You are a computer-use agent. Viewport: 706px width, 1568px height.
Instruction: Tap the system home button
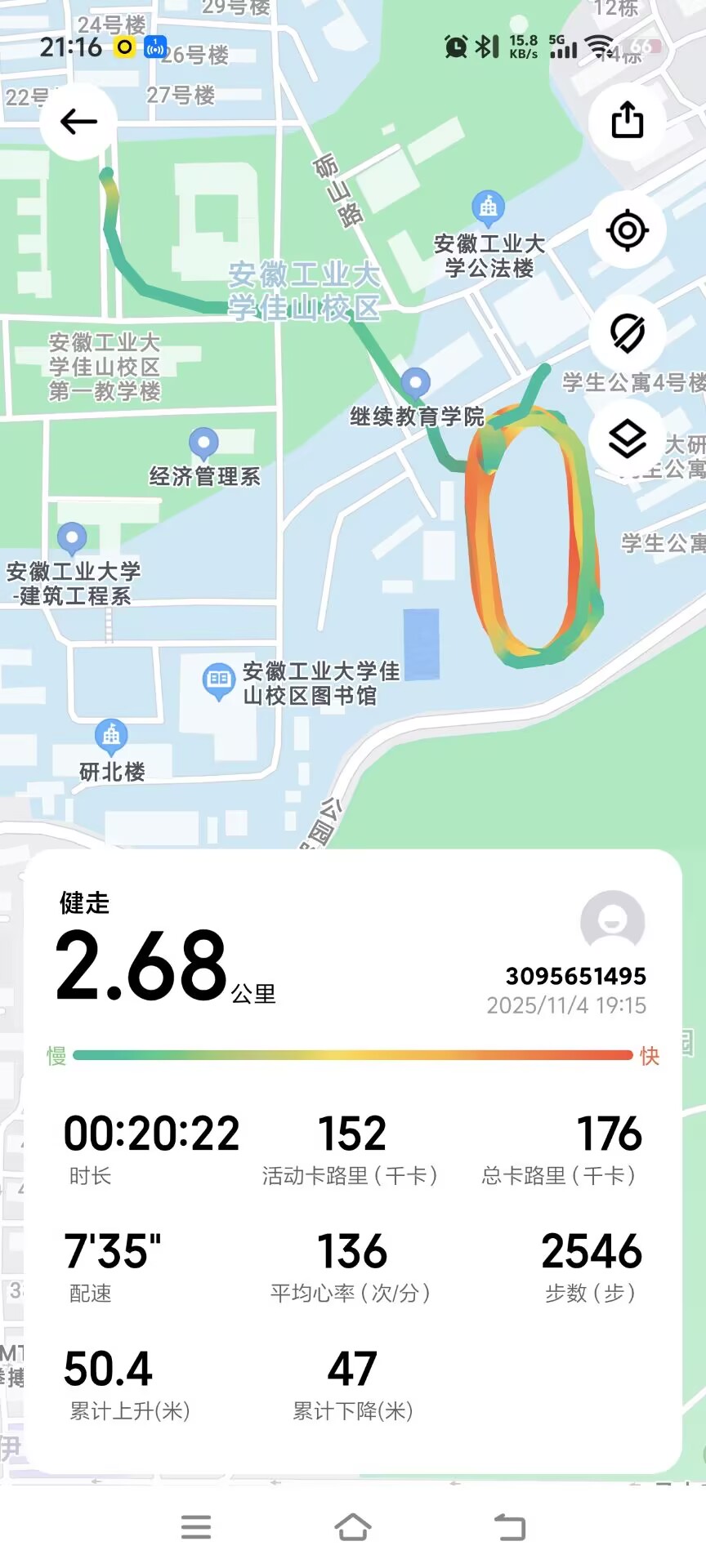tap(353, 1526)
